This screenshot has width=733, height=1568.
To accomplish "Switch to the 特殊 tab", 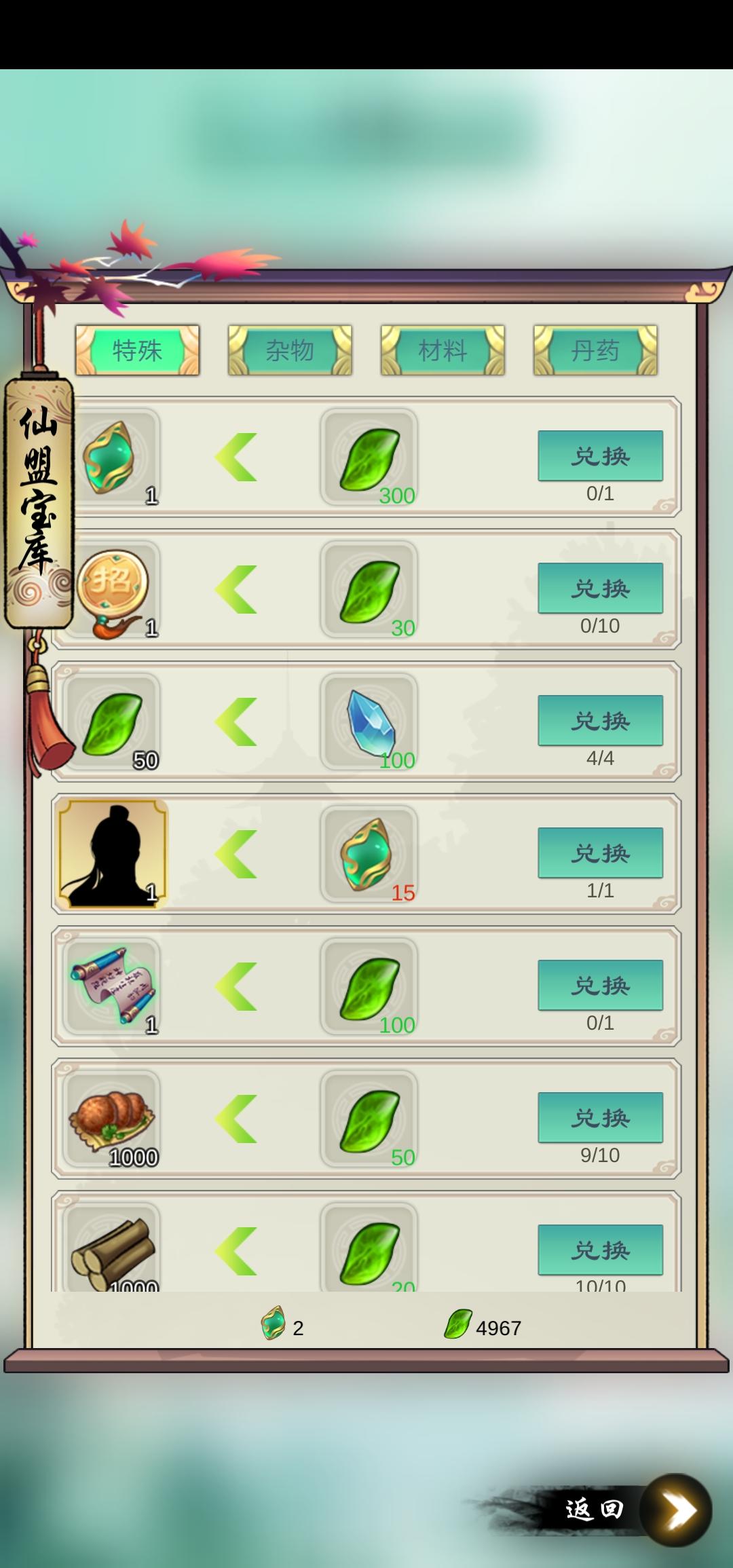I will point(137,350).
